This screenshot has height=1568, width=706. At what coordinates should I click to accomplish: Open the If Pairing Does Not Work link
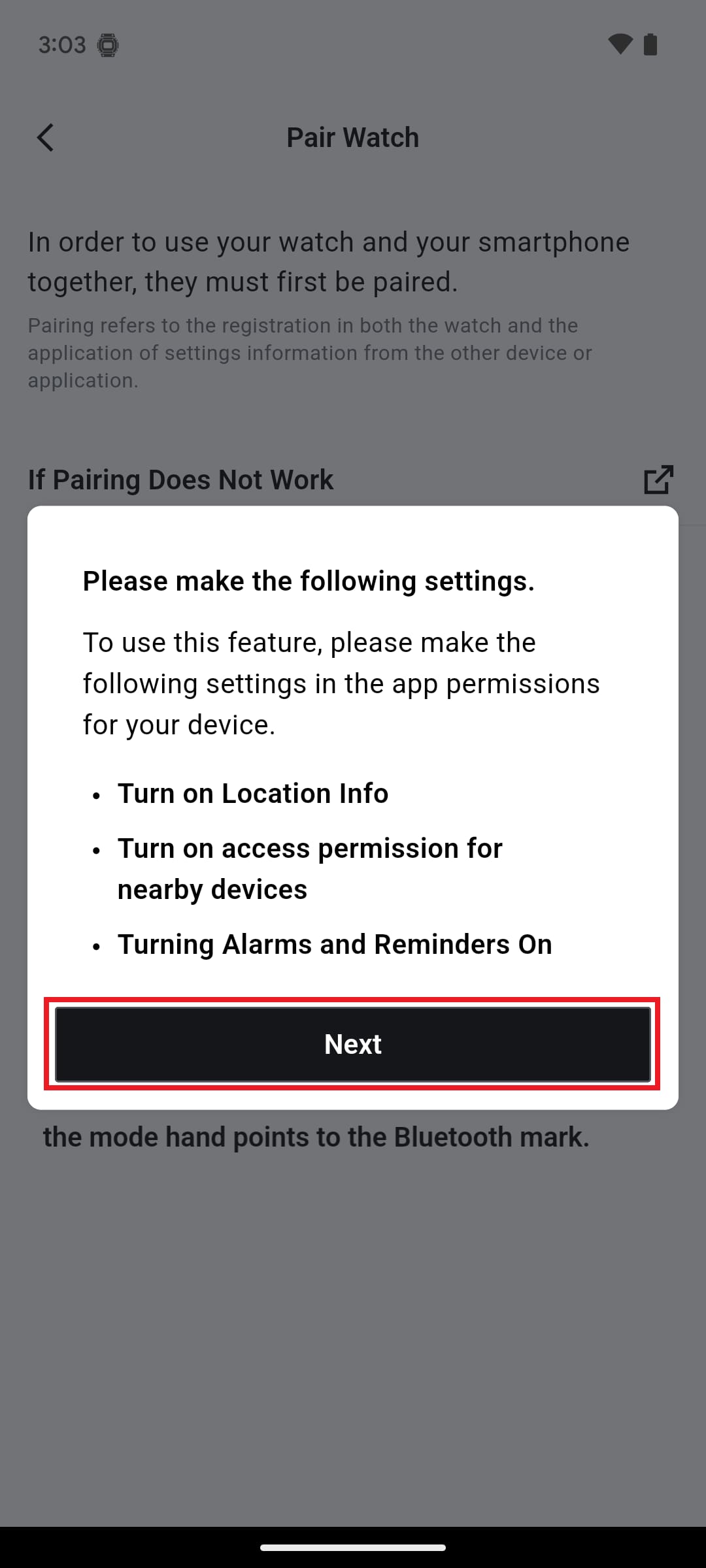[x=658, y=480]
